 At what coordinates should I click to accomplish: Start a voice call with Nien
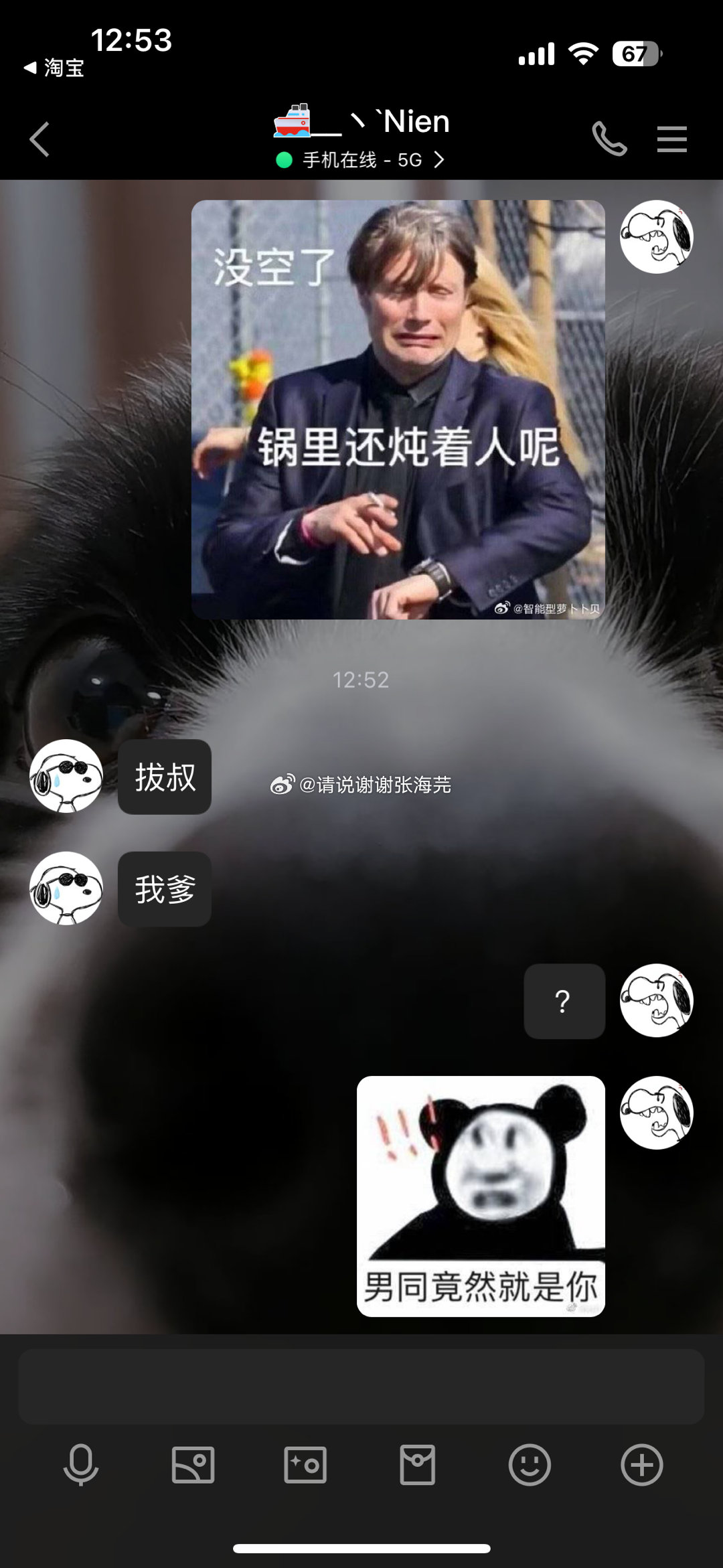click(609, 139)
